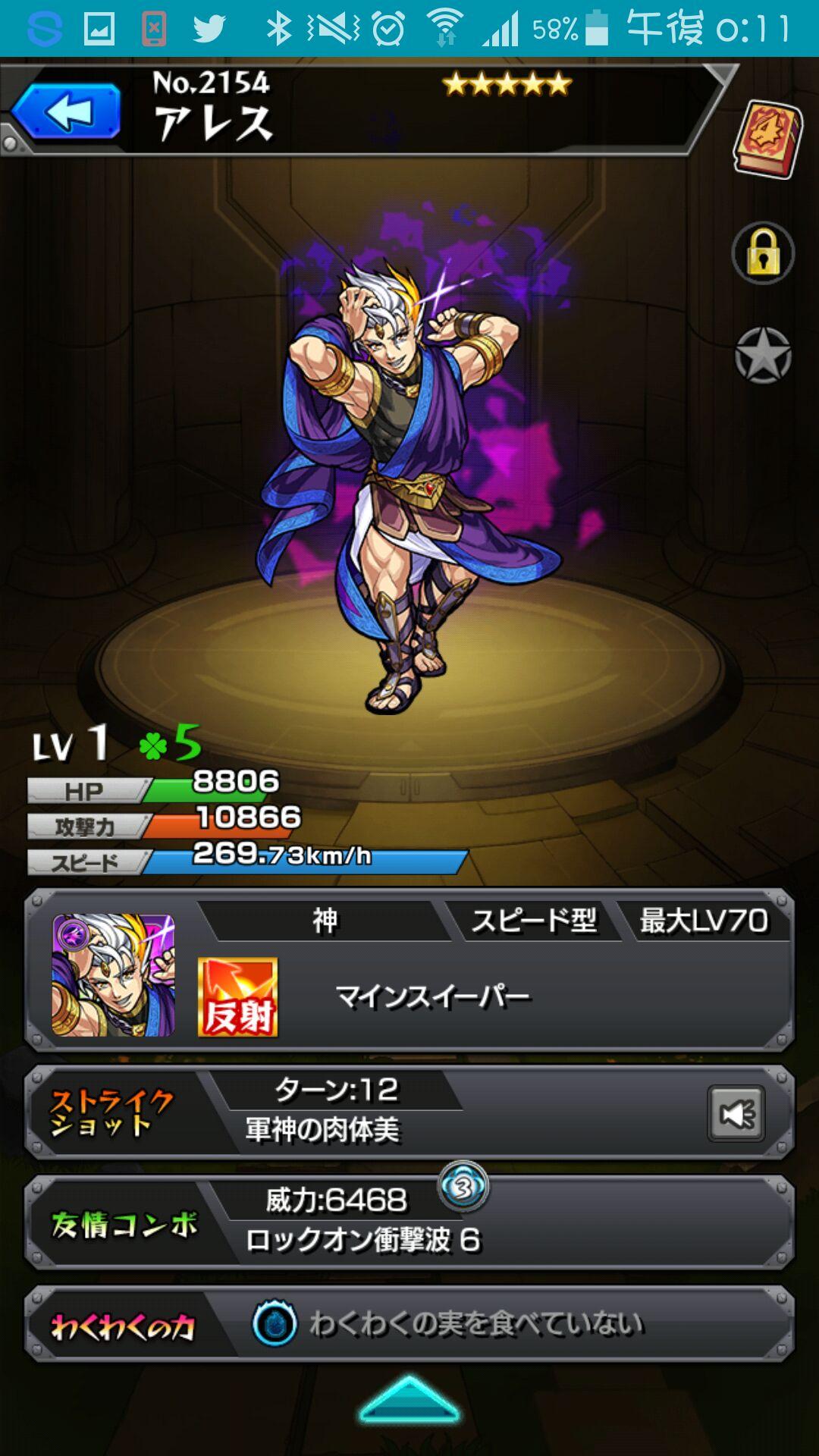Toggle the padlock lock icon
This screenshot has width=819, height=1456.
click(x=763, y=254)
